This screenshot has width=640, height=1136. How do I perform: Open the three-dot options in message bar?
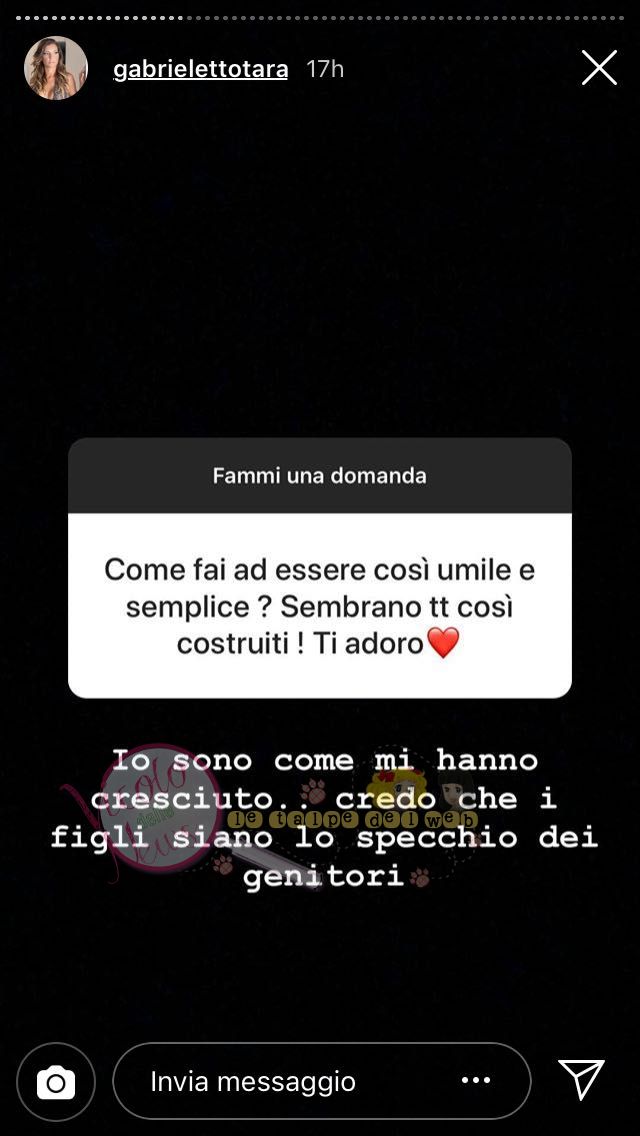click(476, 1081)
